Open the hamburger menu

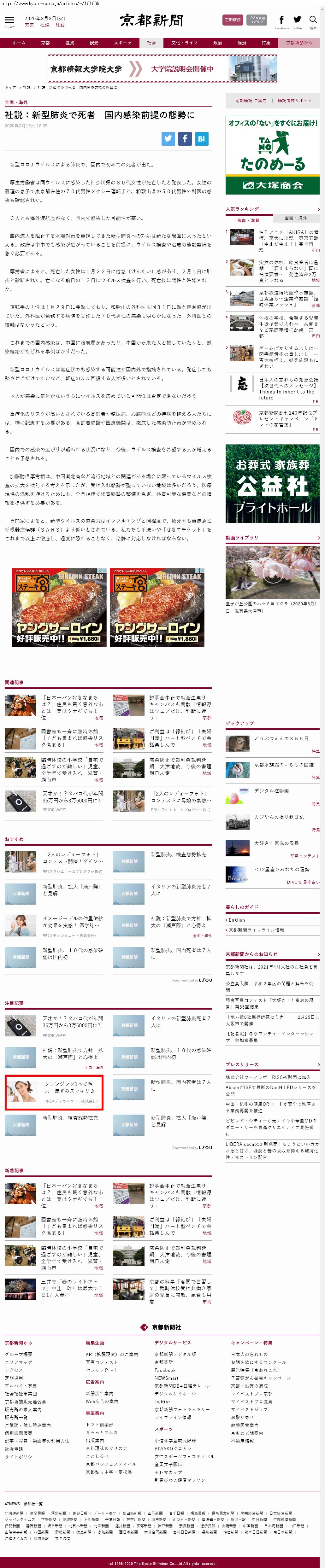point(9,21)
